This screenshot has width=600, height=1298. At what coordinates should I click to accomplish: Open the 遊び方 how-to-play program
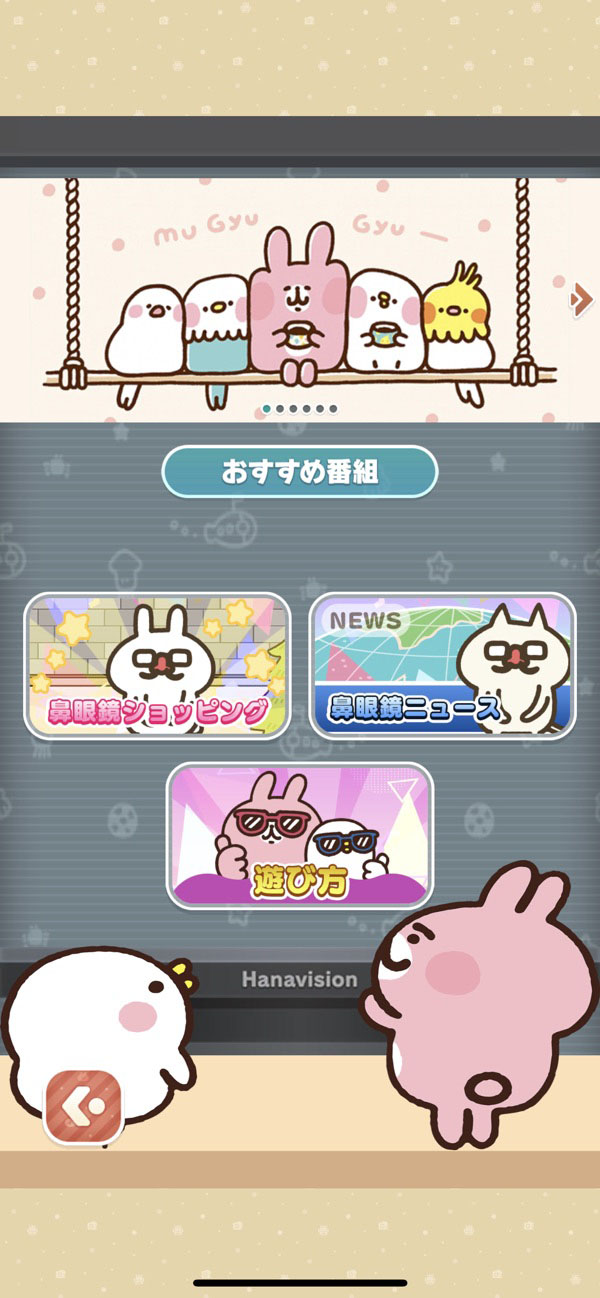tap(300, 835)
